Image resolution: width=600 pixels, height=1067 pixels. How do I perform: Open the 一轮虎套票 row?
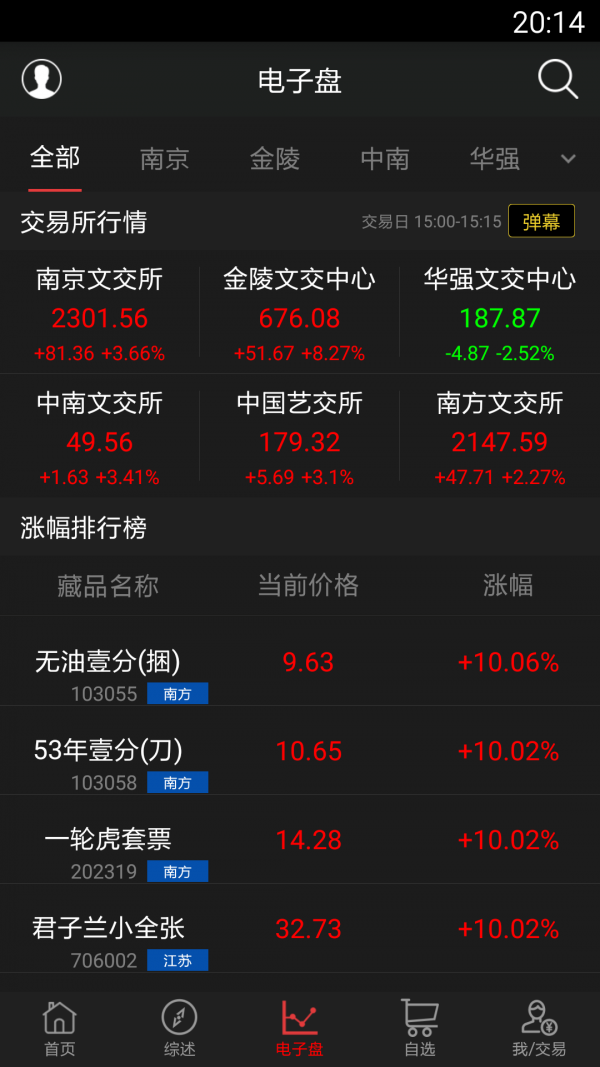pos(300,840)
